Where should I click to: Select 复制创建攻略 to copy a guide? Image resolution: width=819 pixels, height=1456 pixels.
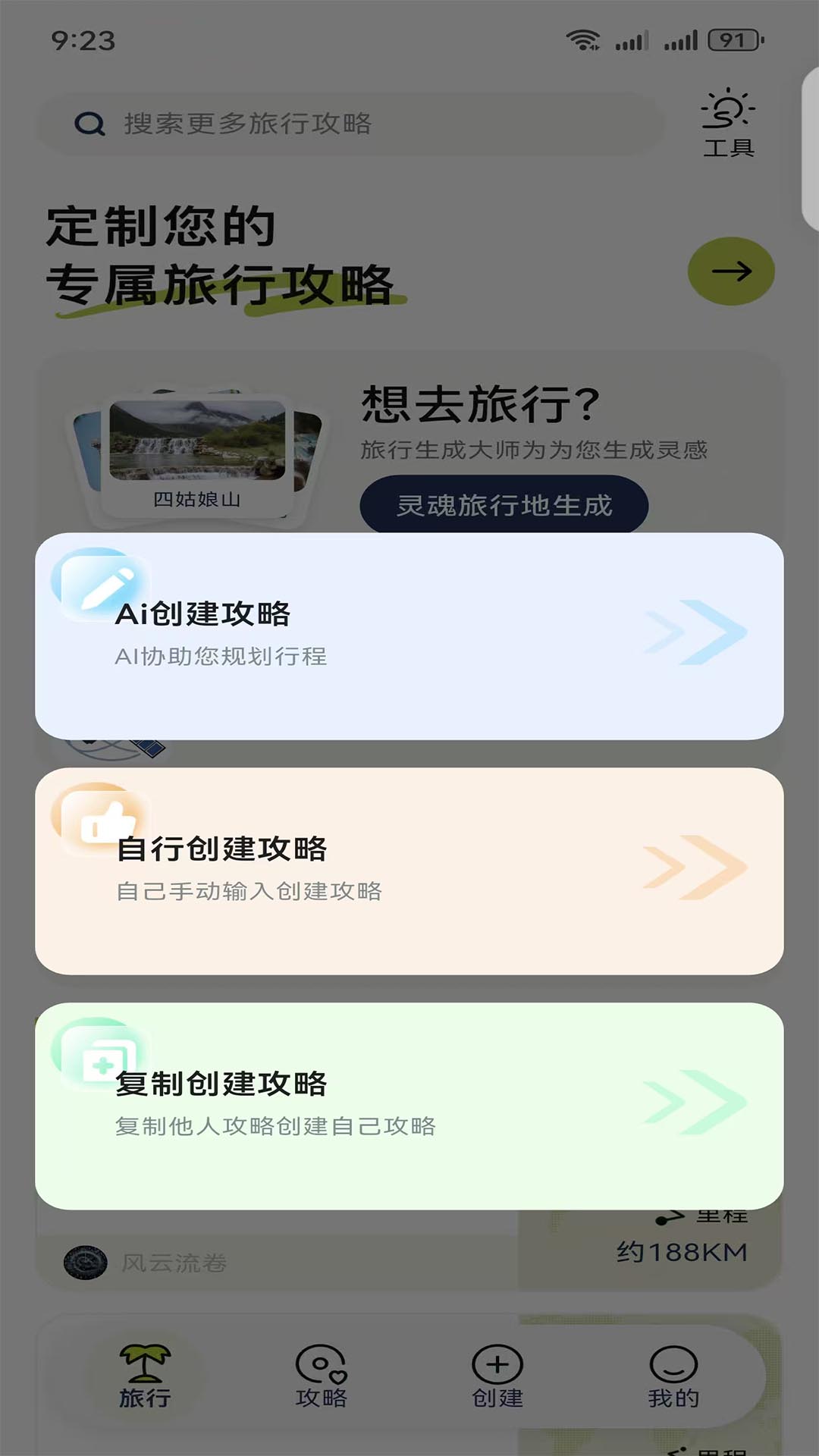[x=409, y=1106]
